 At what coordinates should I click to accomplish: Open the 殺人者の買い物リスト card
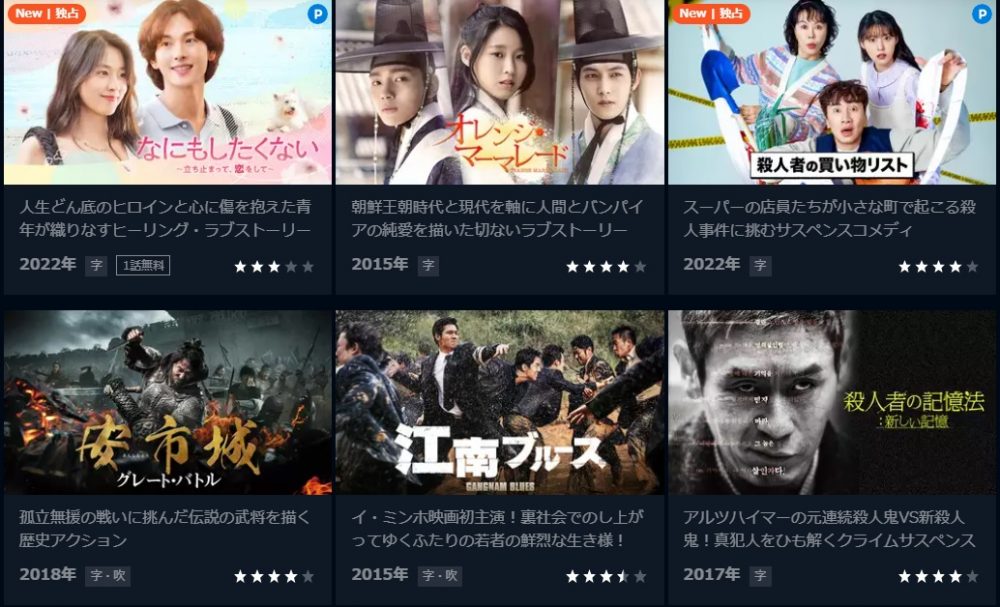(x=831, y=95)
